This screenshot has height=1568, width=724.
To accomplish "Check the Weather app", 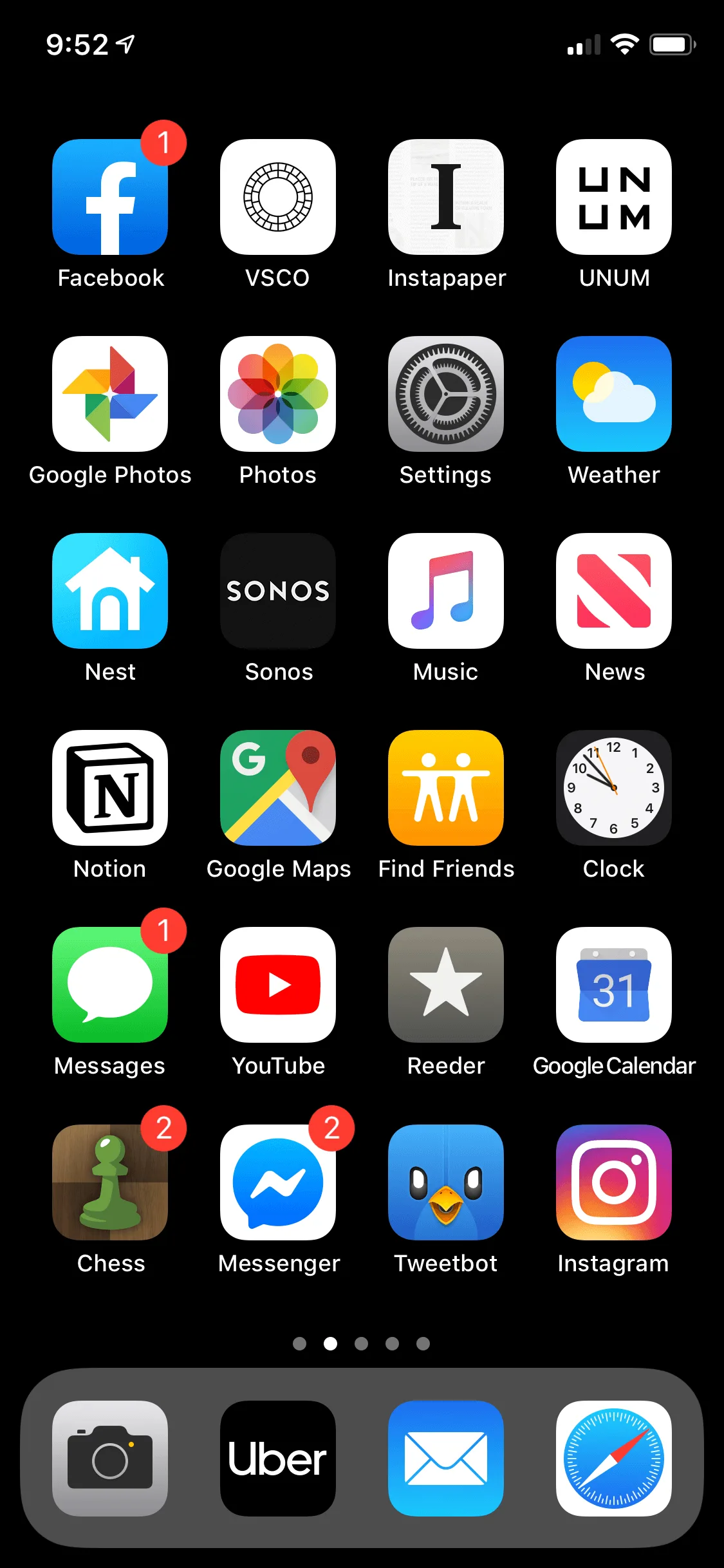I will click(x=614, y=394).
